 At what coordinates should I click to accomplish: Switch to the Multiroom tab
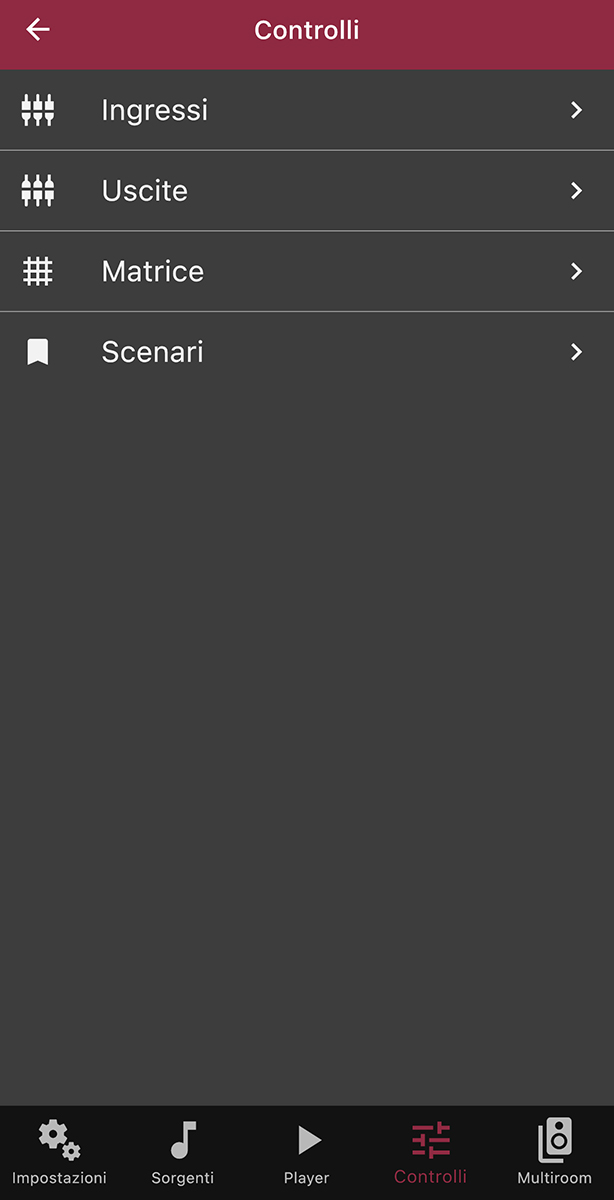point(554,1153)
